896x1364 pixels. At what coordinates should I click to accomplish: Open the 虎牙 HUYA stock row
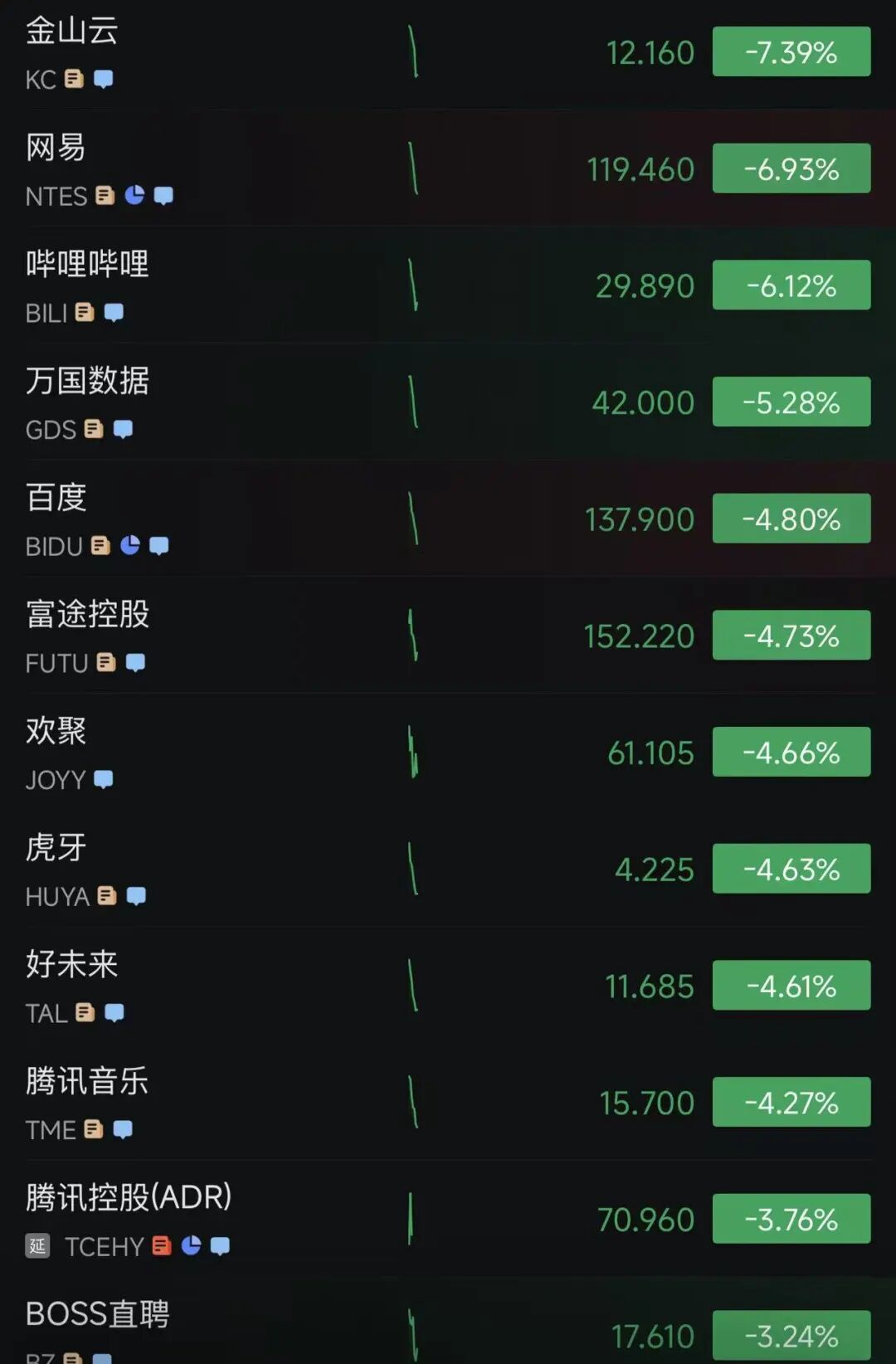pyautogui.click(x=249, y=870)
